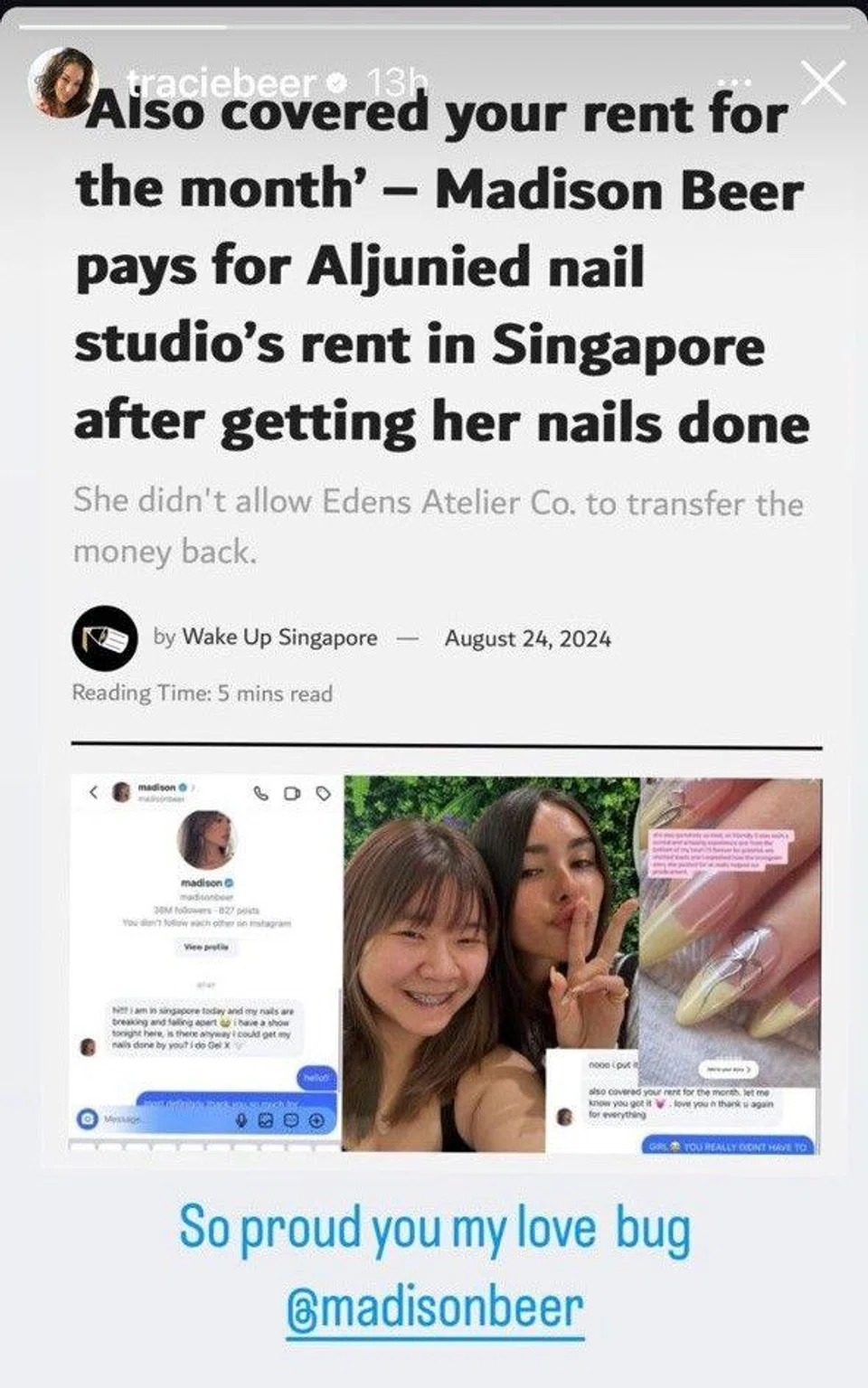This screenshot has width=868, height=1388.
Task: Tap the traciebeer username
Action: [221, 83]
